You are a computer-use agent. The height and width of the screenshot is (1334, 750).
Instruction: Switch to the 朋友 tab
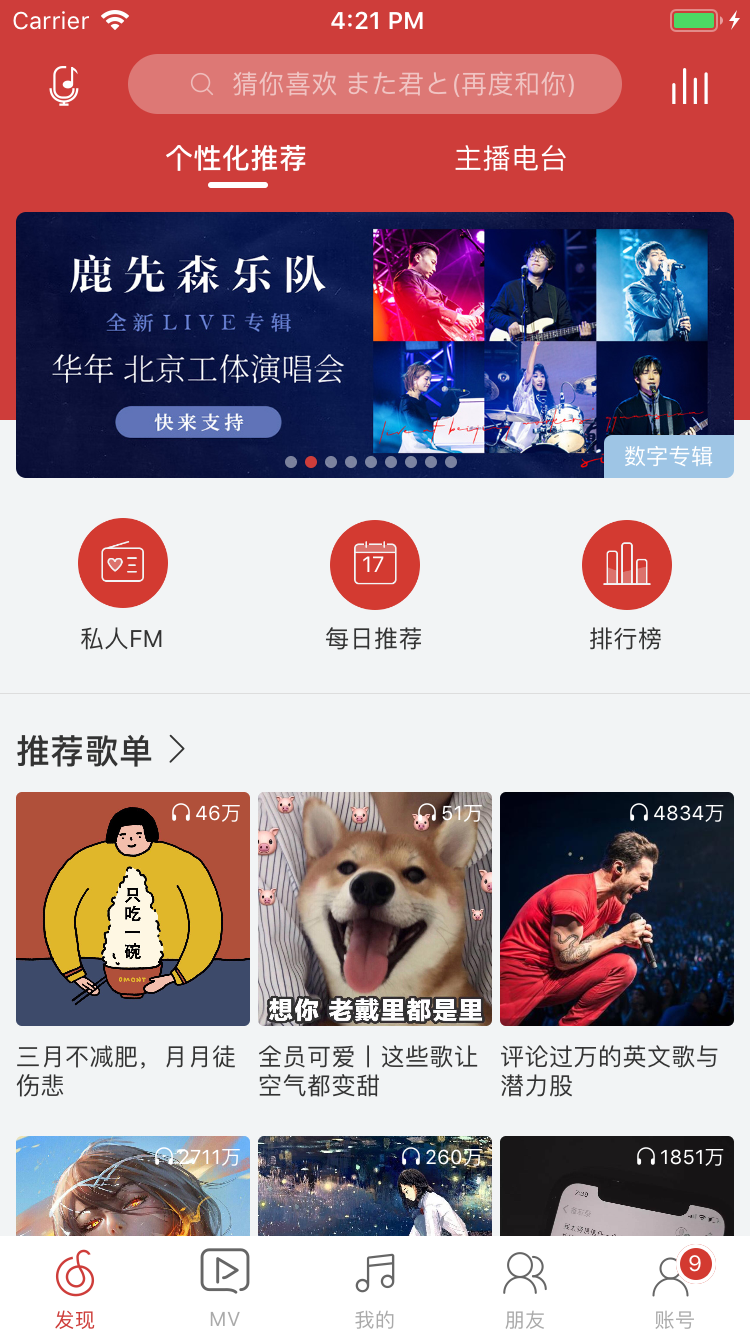click(x=524, y=1288)
